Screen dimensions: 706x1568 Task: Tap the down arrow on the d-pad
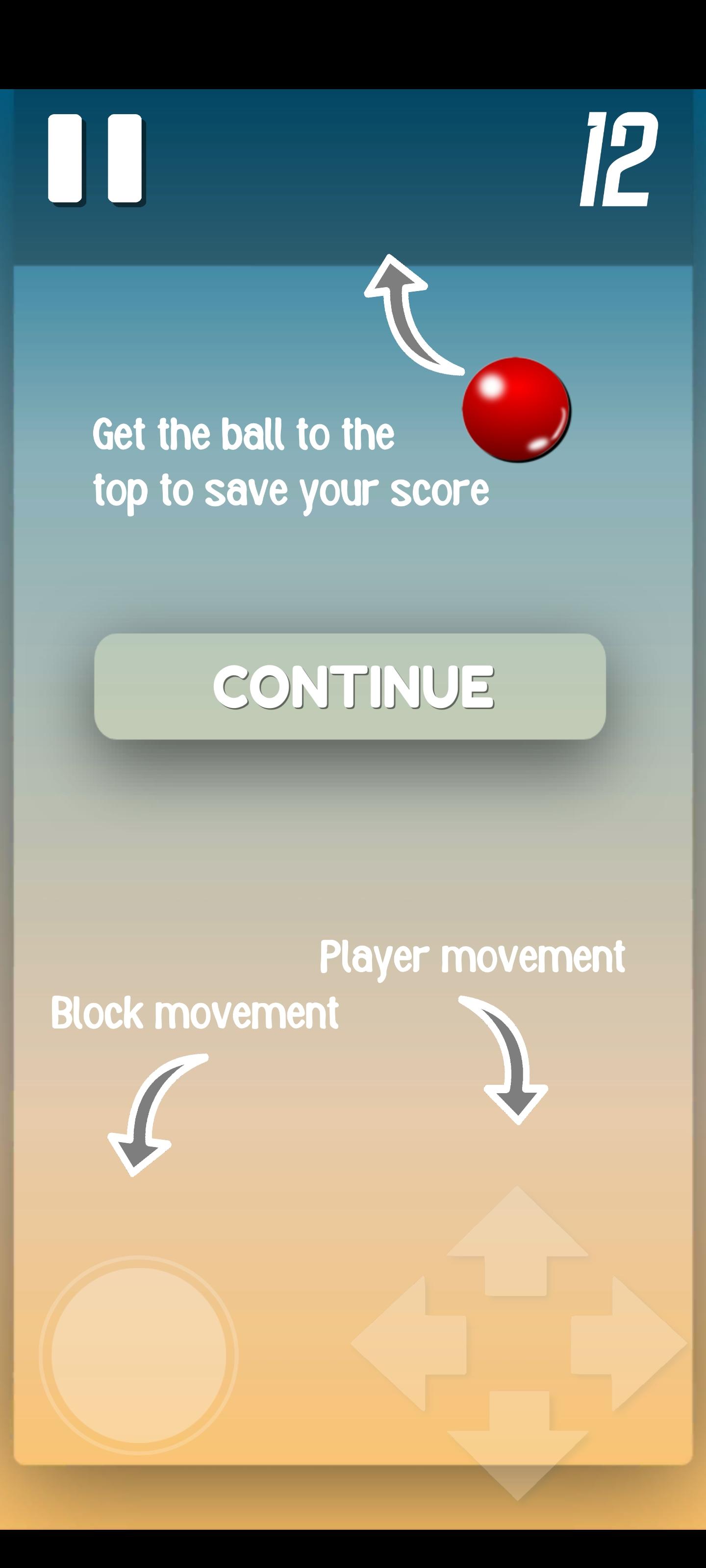tap(517, 1442)
